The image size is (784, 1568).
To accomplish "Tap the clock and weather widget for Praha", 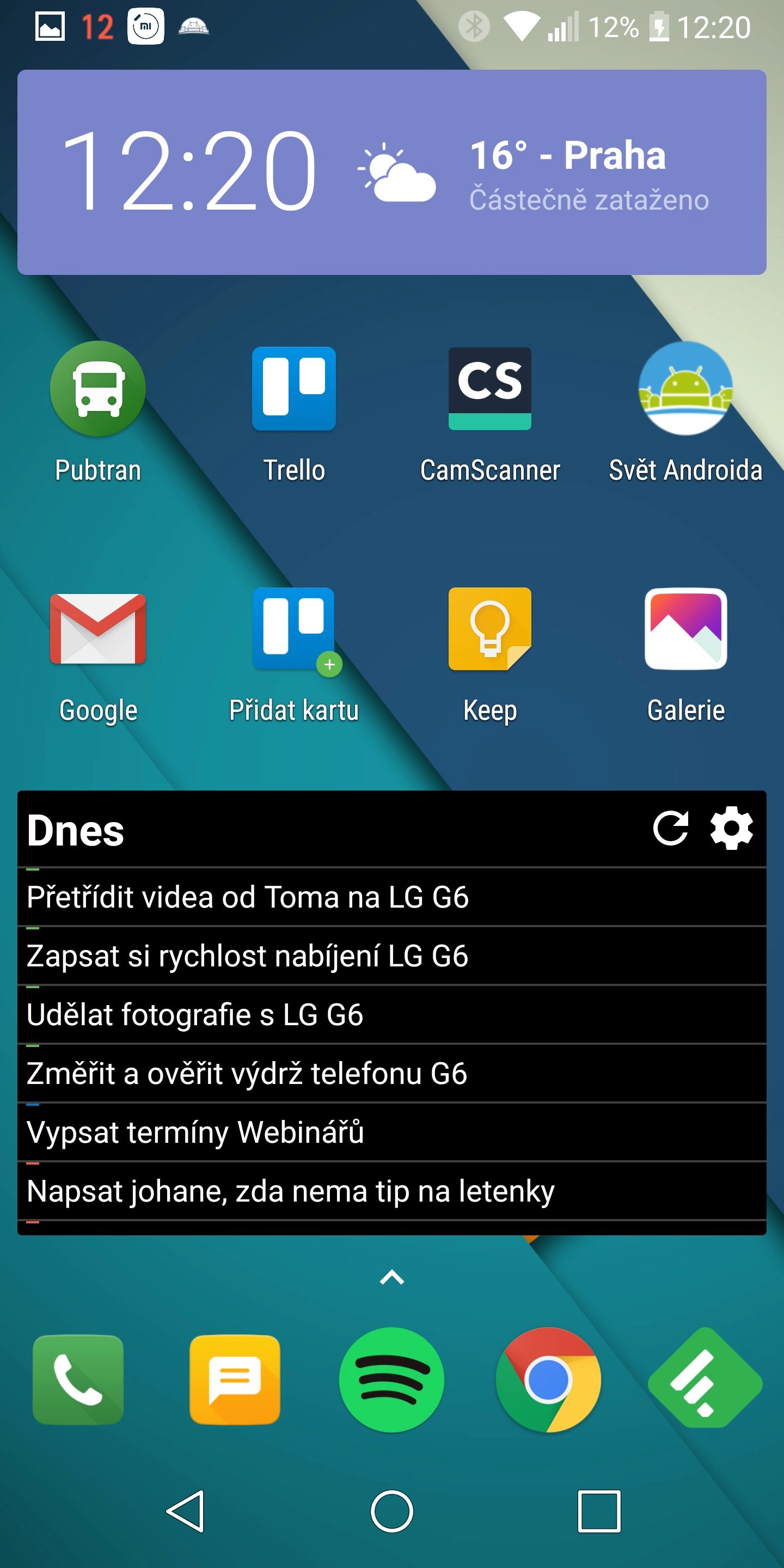I will (x=392, y=172).
